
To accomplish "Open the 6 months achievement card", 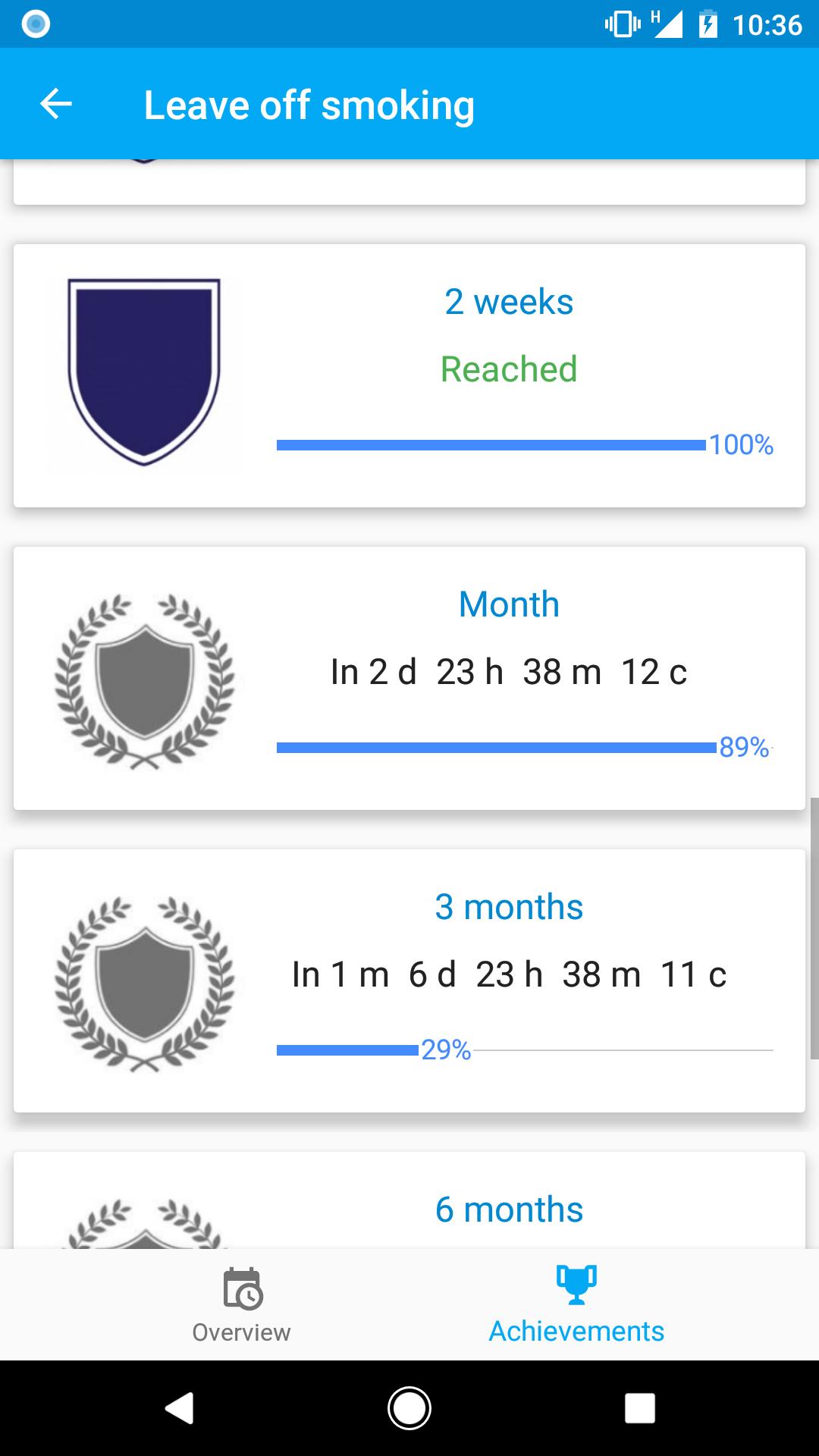I will [x=409, y=1200].
